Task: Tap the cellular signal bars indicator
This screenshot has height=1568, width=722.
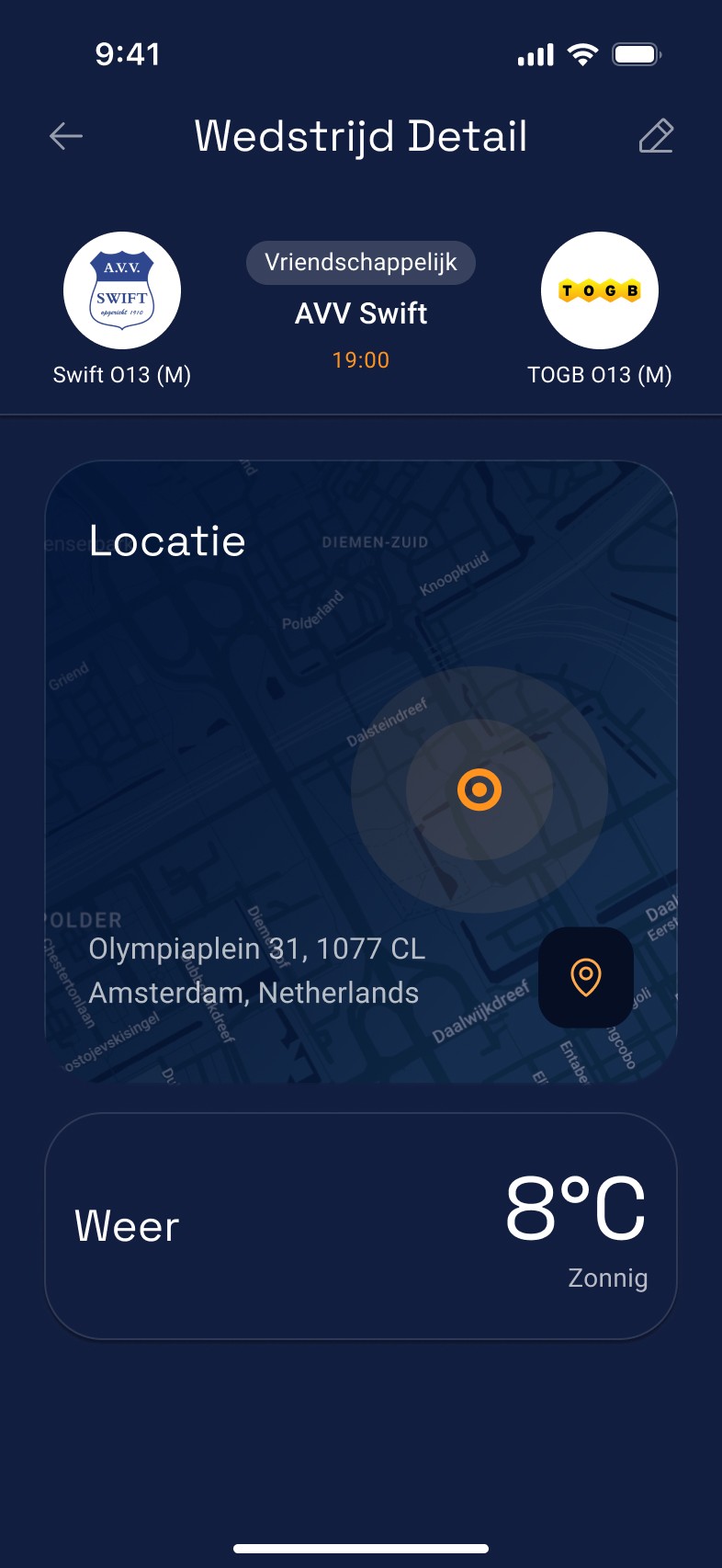Action: pos(536,53)
